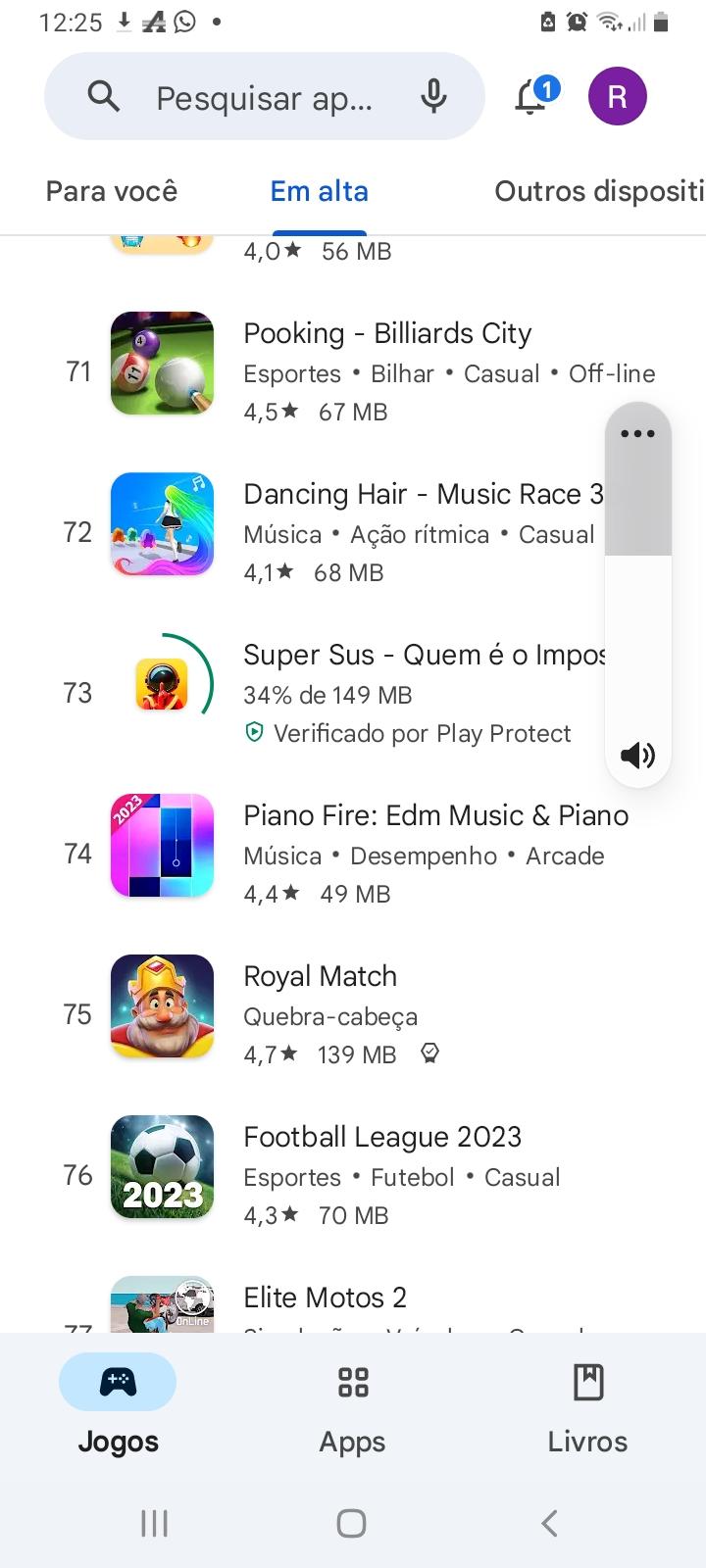Tap the microphone icon for voice search
Image resolution: width=706 pixels, height=1568 pixels.
point(434,96)
